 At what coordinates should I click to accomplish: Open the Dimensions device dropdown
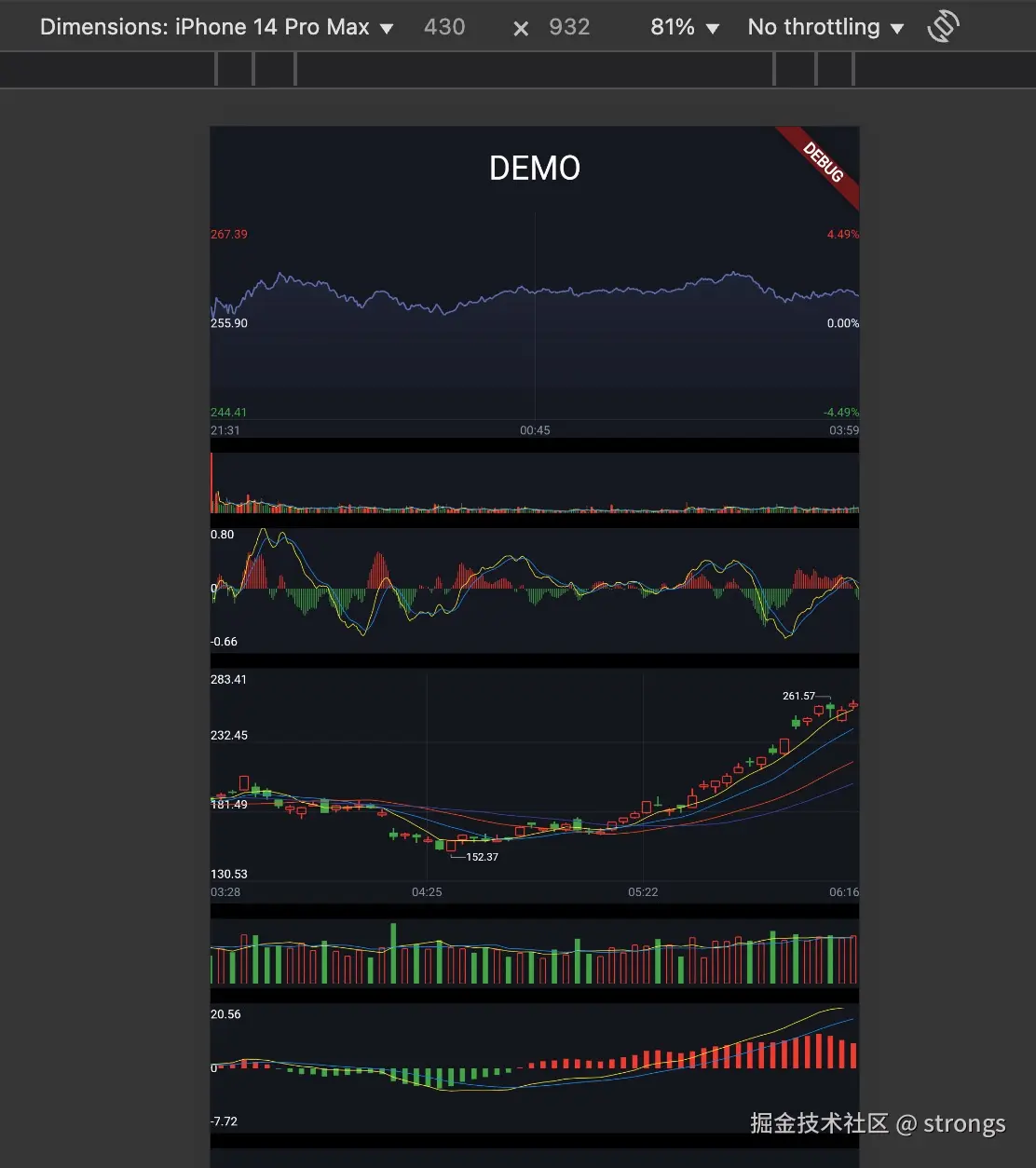tap(216, 27)
